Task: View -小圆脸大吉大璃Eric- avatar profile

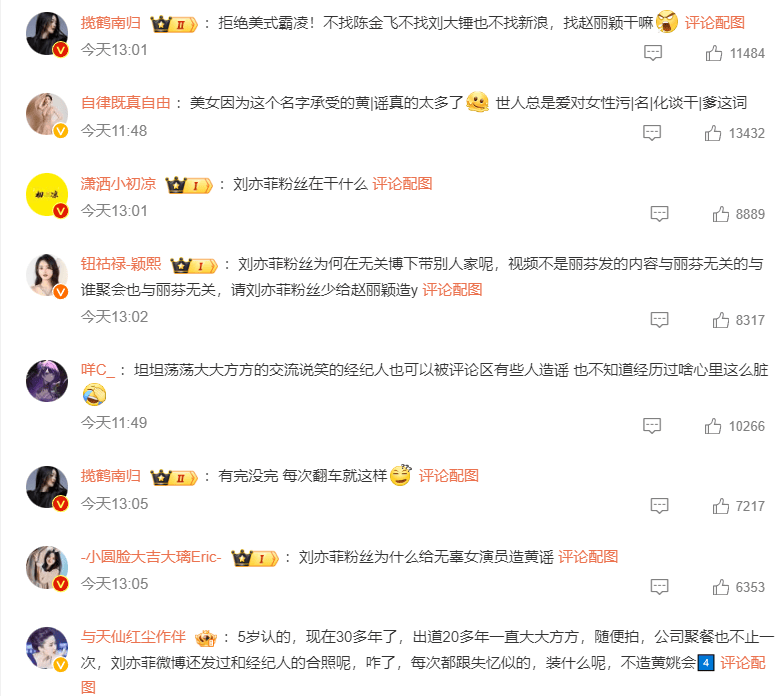Action: tap(46, 568)
